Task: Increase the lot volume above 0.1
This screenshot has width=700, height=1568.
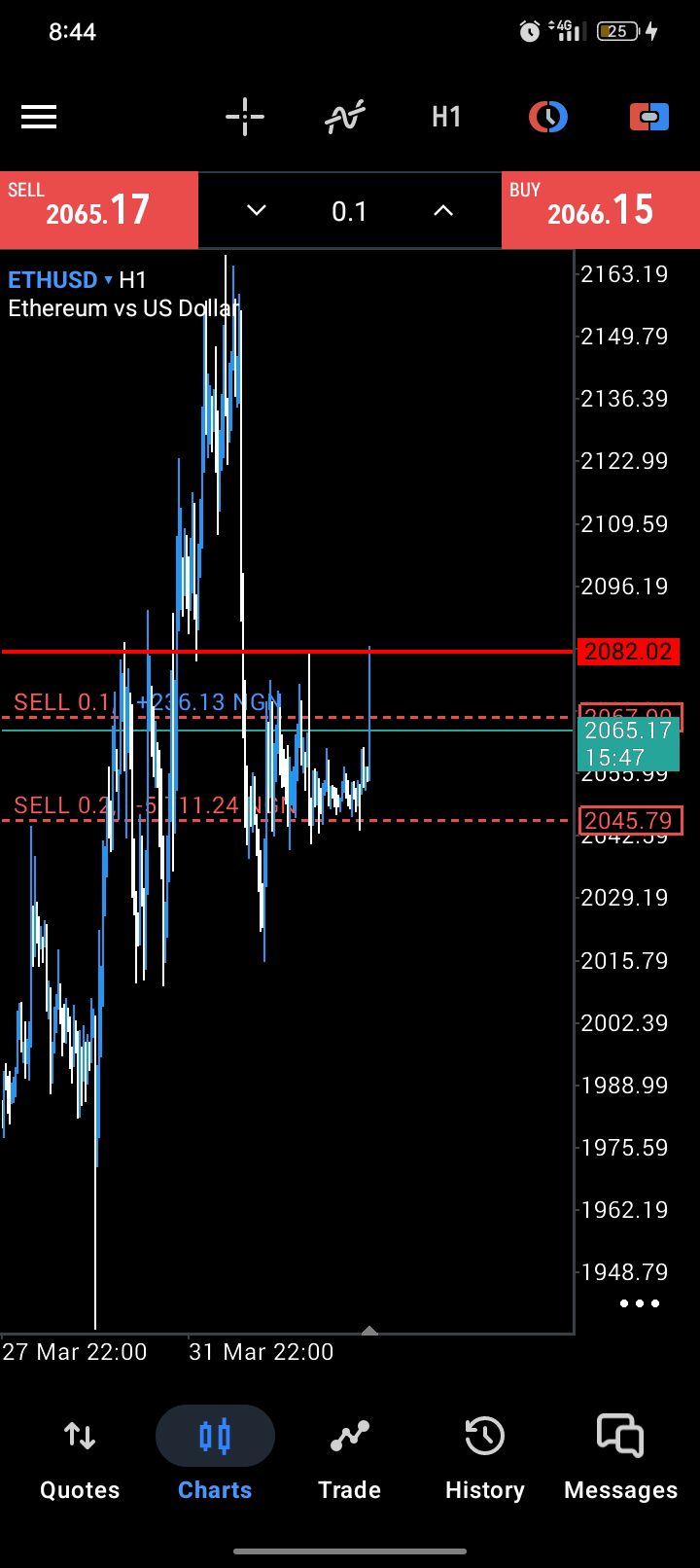Action: (443, 210)
